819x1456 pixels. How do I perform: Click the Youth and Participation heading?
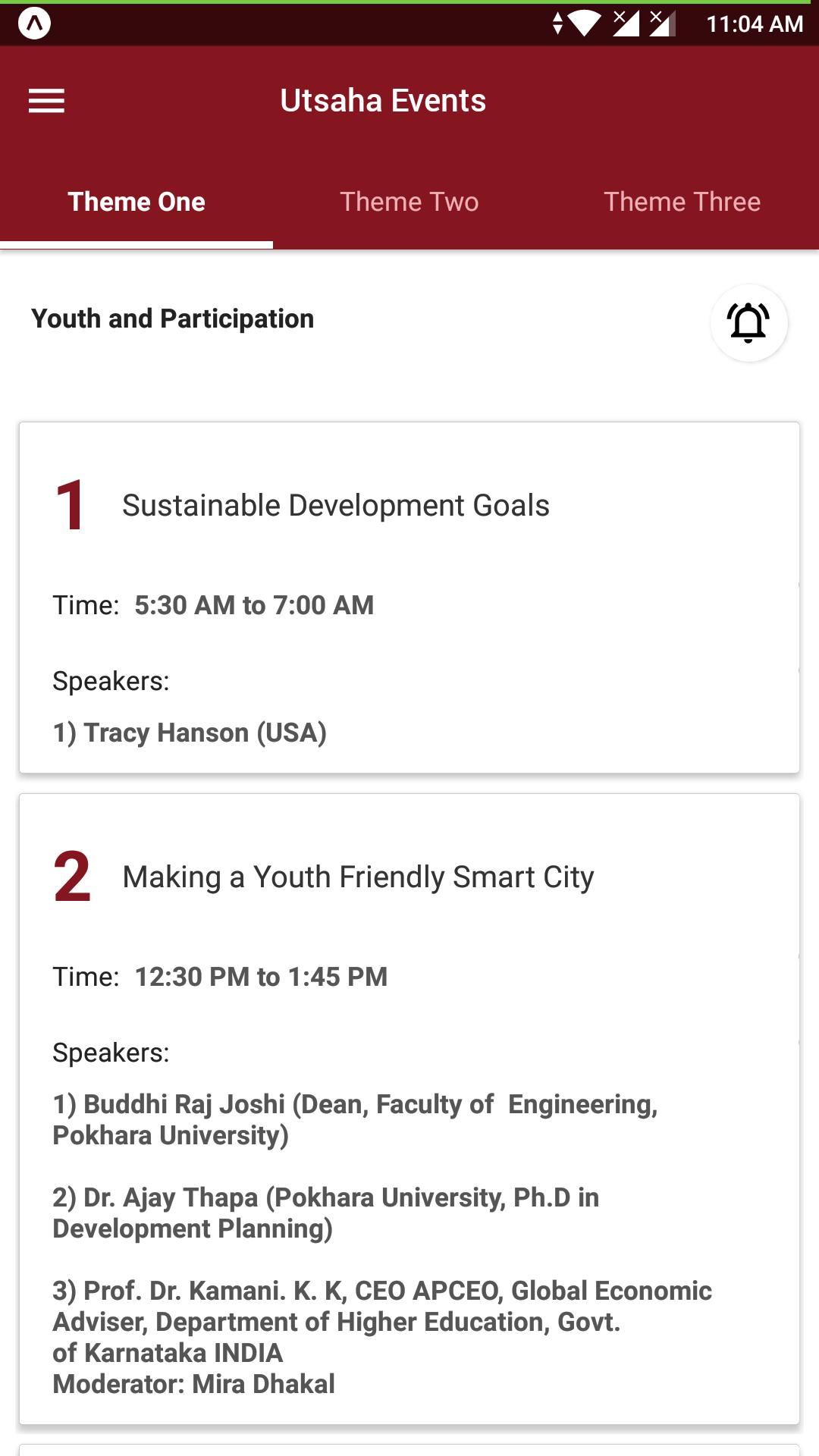click(x=171, y=318)
